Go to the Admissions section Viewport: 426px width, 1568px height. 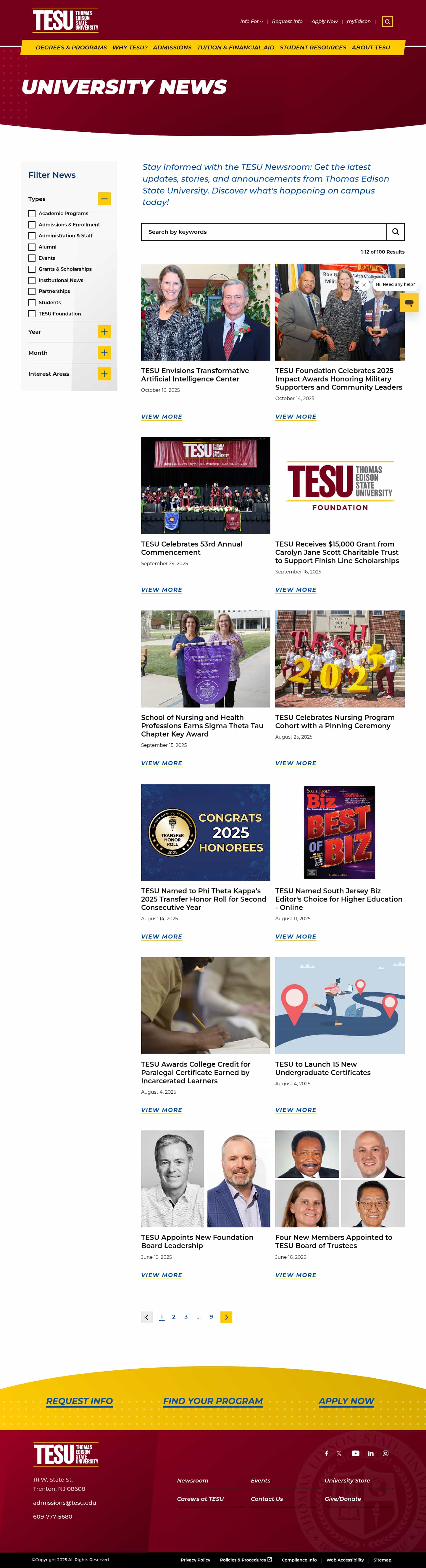pos(172,47)
